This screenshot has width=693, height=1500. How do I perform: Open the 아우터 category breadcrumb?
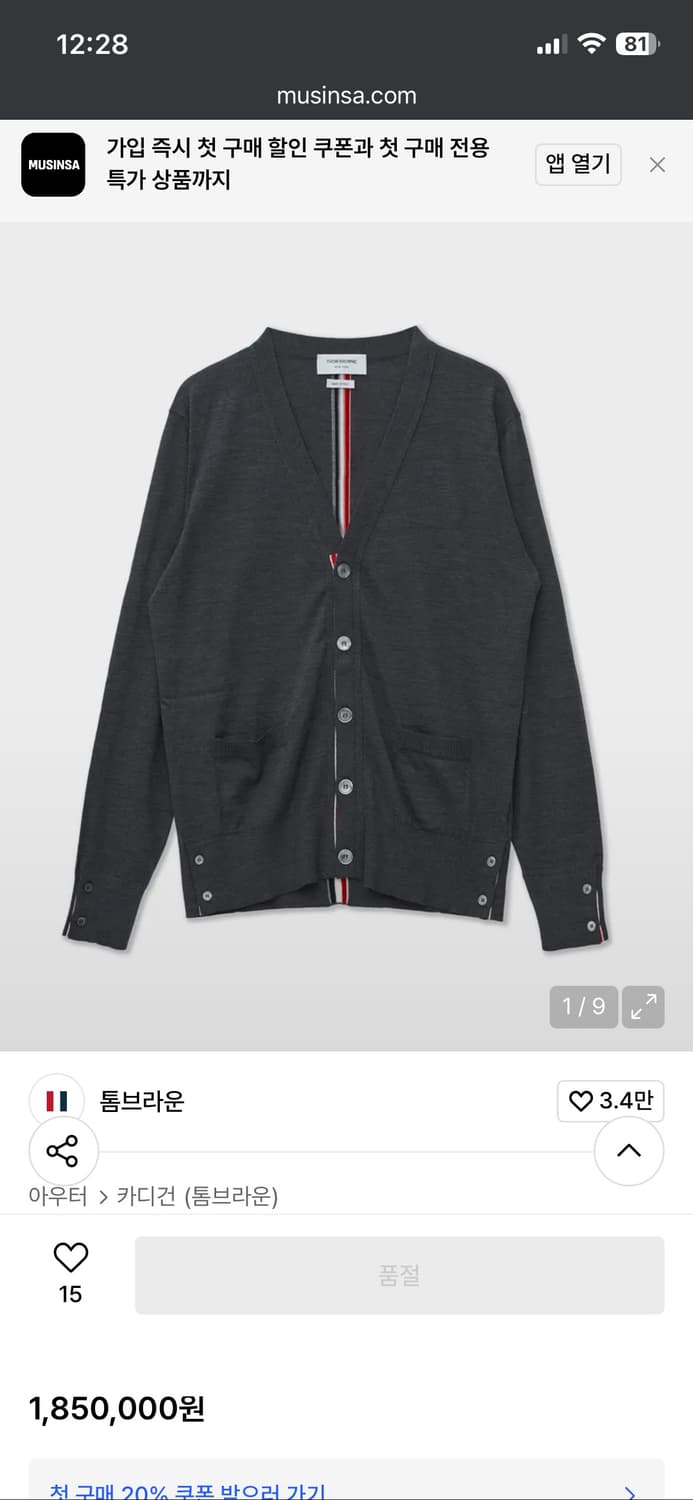58,1196
